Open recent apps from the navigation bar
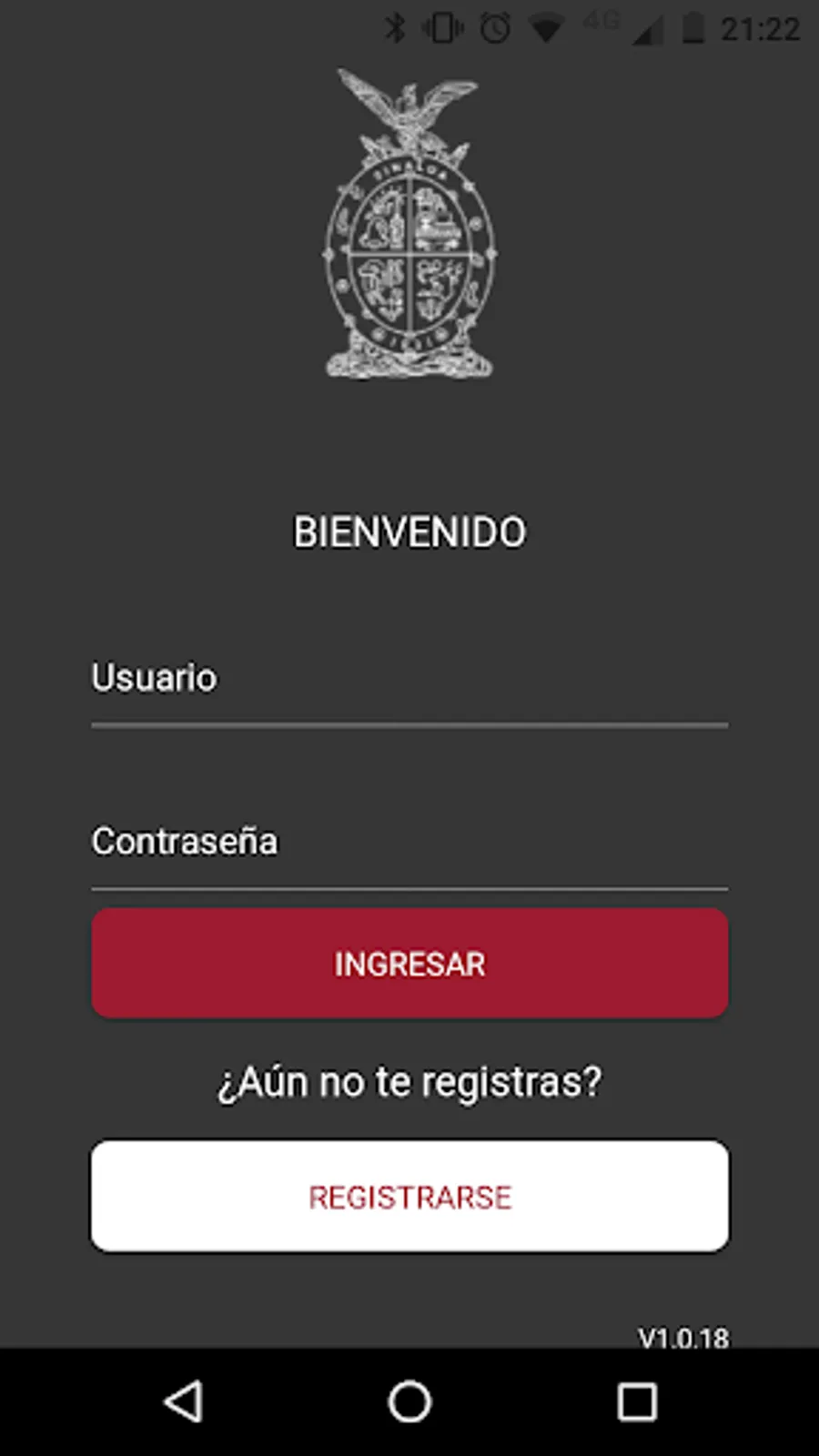 pos(636,1401)
